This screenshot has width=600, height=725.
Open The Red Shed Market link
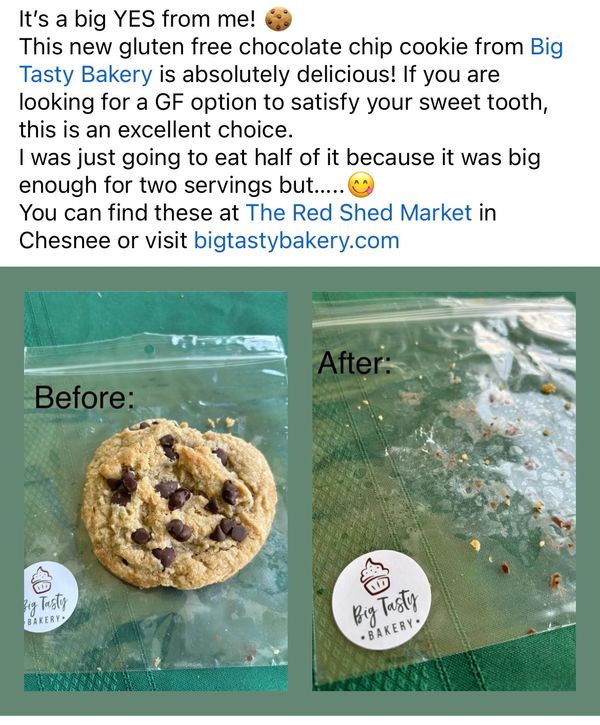355,213
